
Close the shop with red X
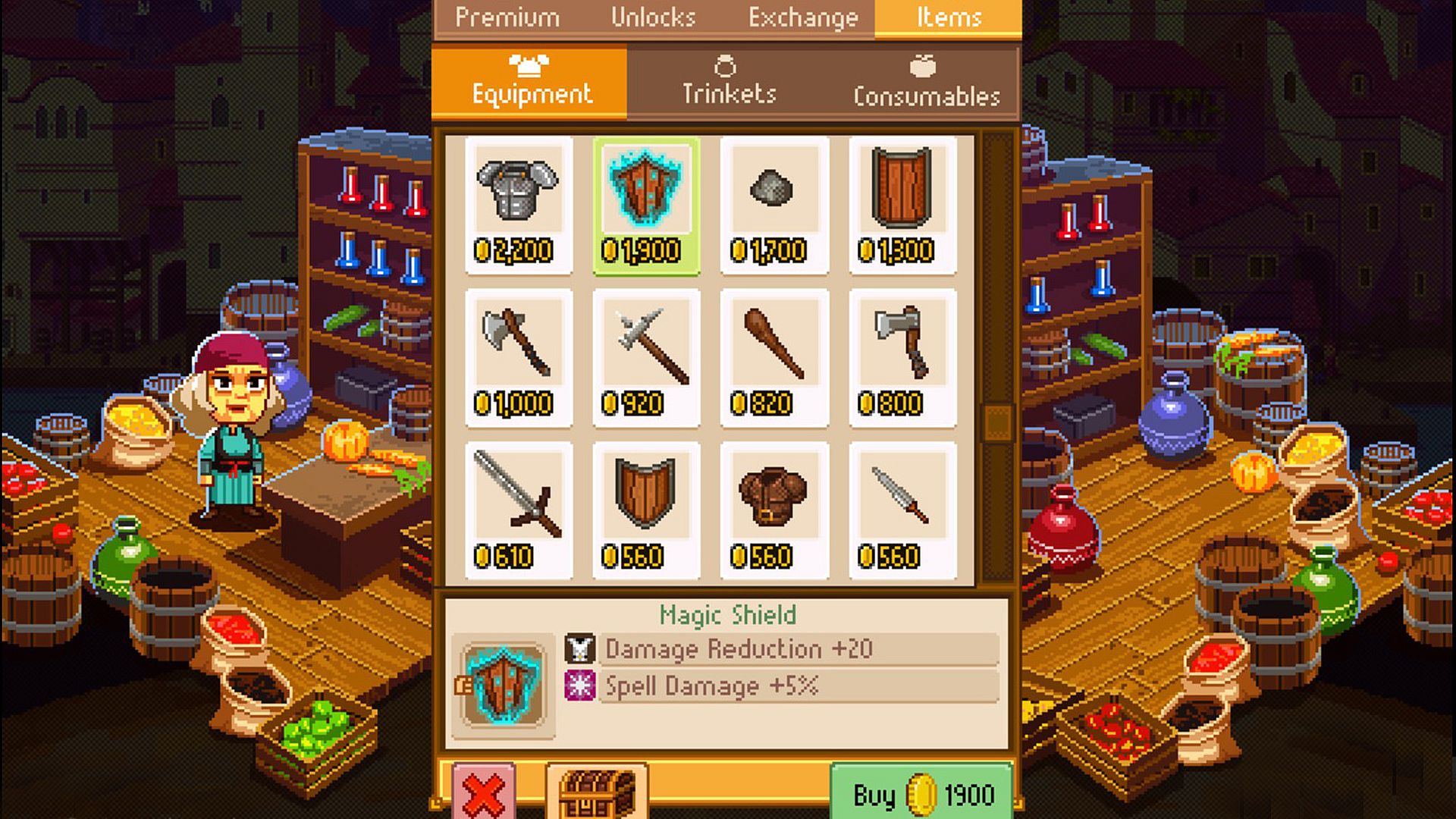click(484, 793)
